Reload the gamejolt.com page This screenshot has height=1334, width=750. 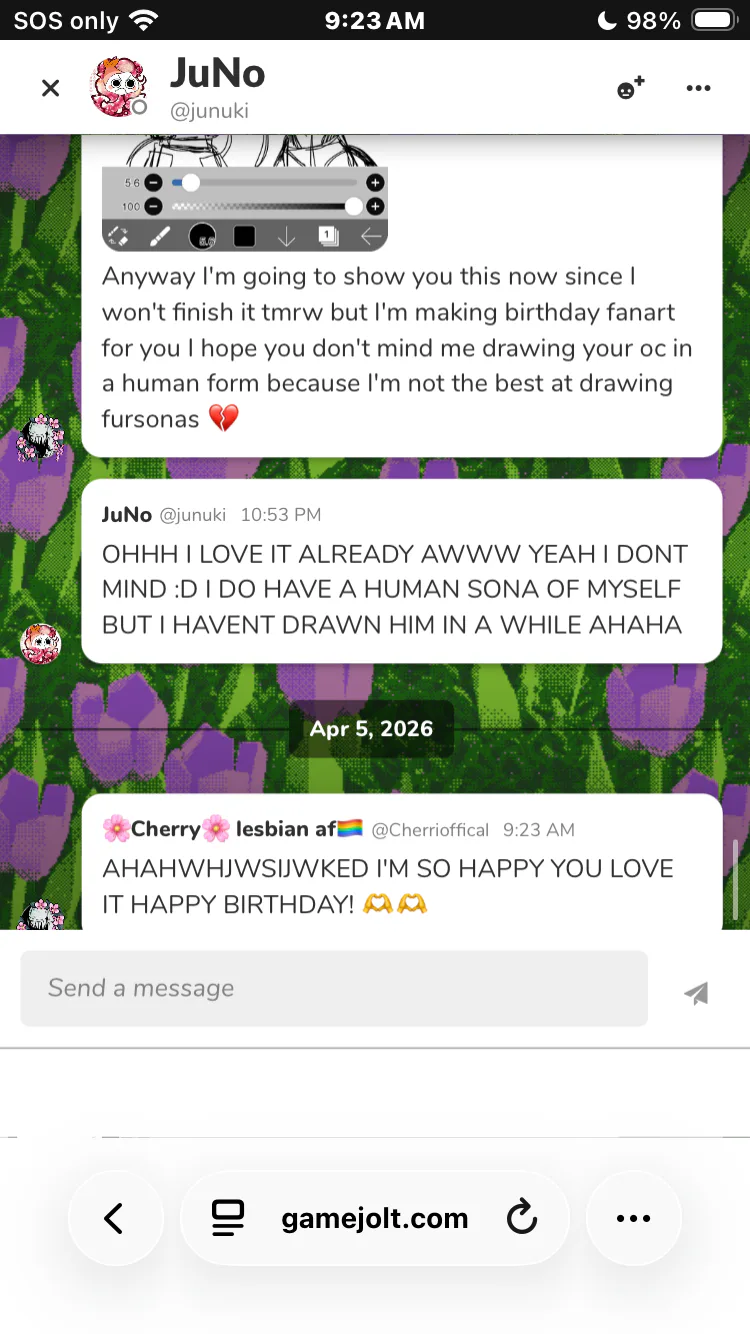click(x=521, y=1218)
